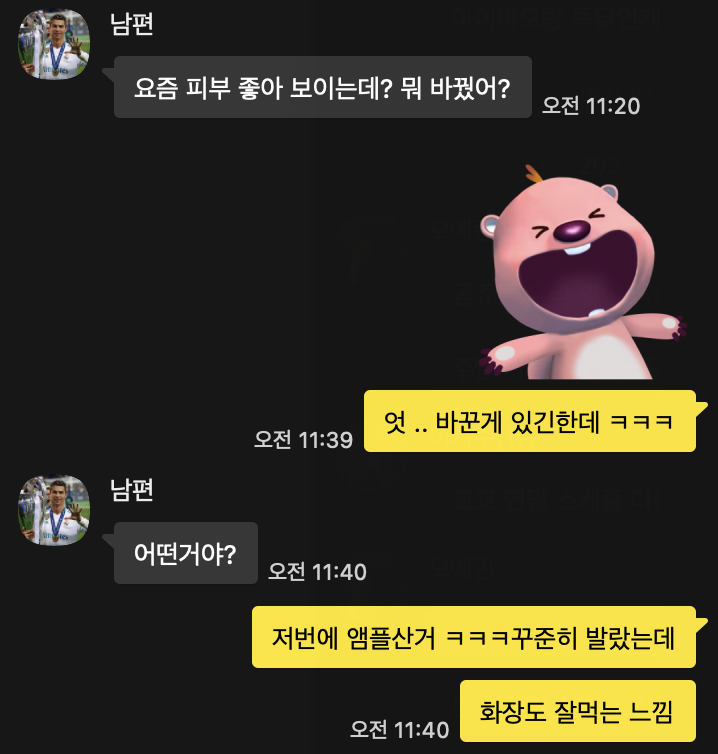
Task: Open 남편's profile photo beside the 어떤거야? message
Action: coord(54,510)
